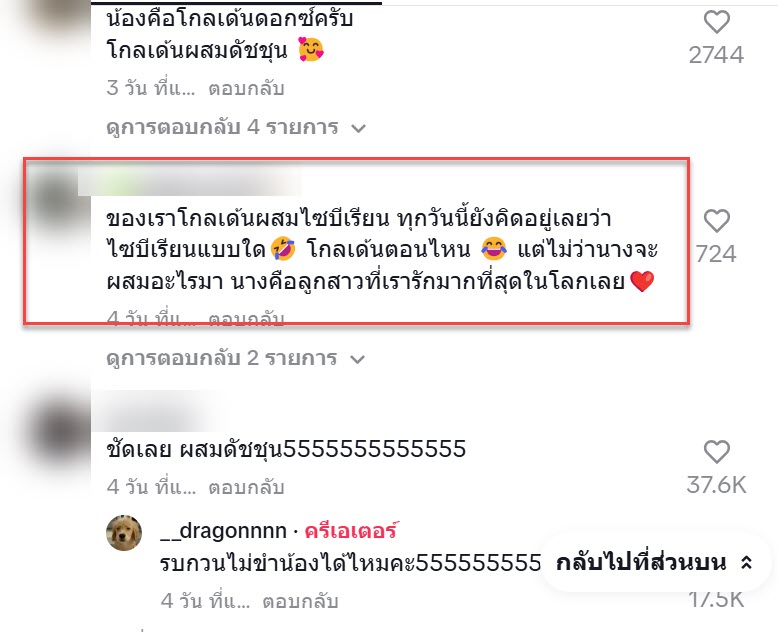Reply to __dragonnnn's creator comment
778x633 pixels.
(300, 603)
